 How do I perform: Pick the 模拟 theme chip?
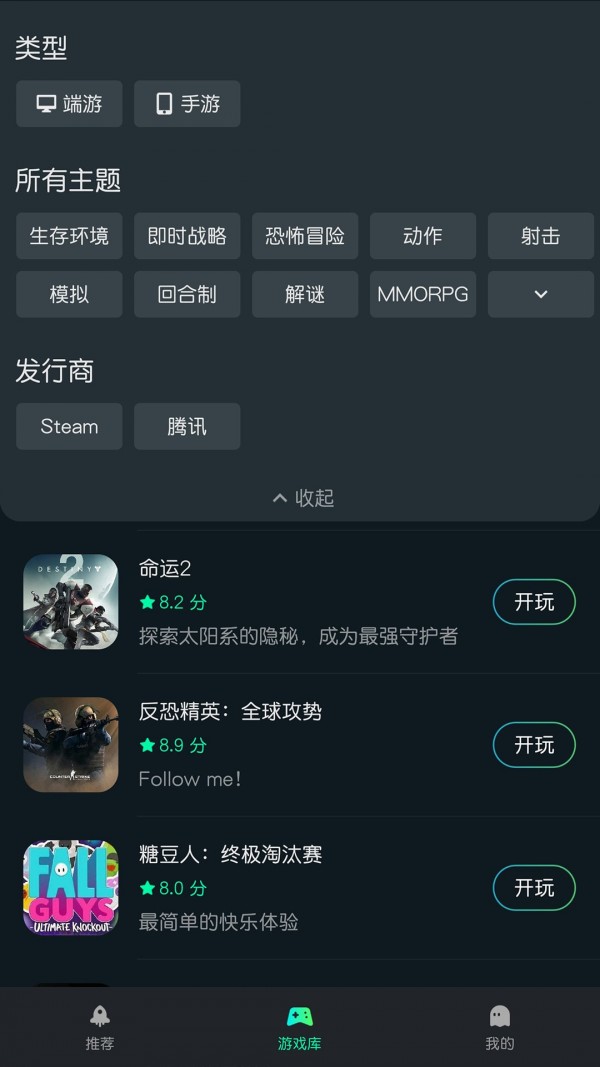click(69, 294)
